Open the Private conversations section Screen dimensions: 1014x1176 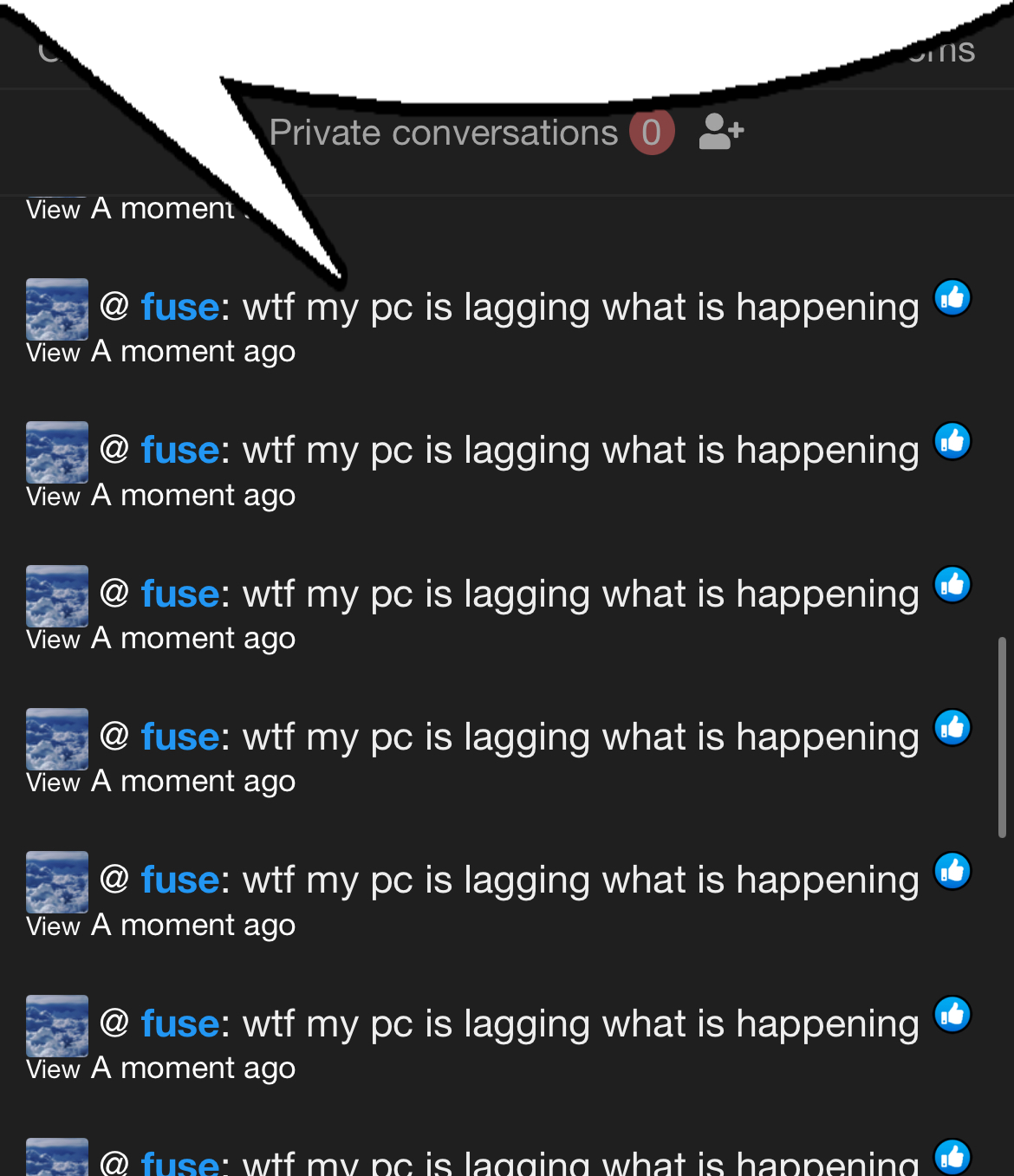click(444, 133)
